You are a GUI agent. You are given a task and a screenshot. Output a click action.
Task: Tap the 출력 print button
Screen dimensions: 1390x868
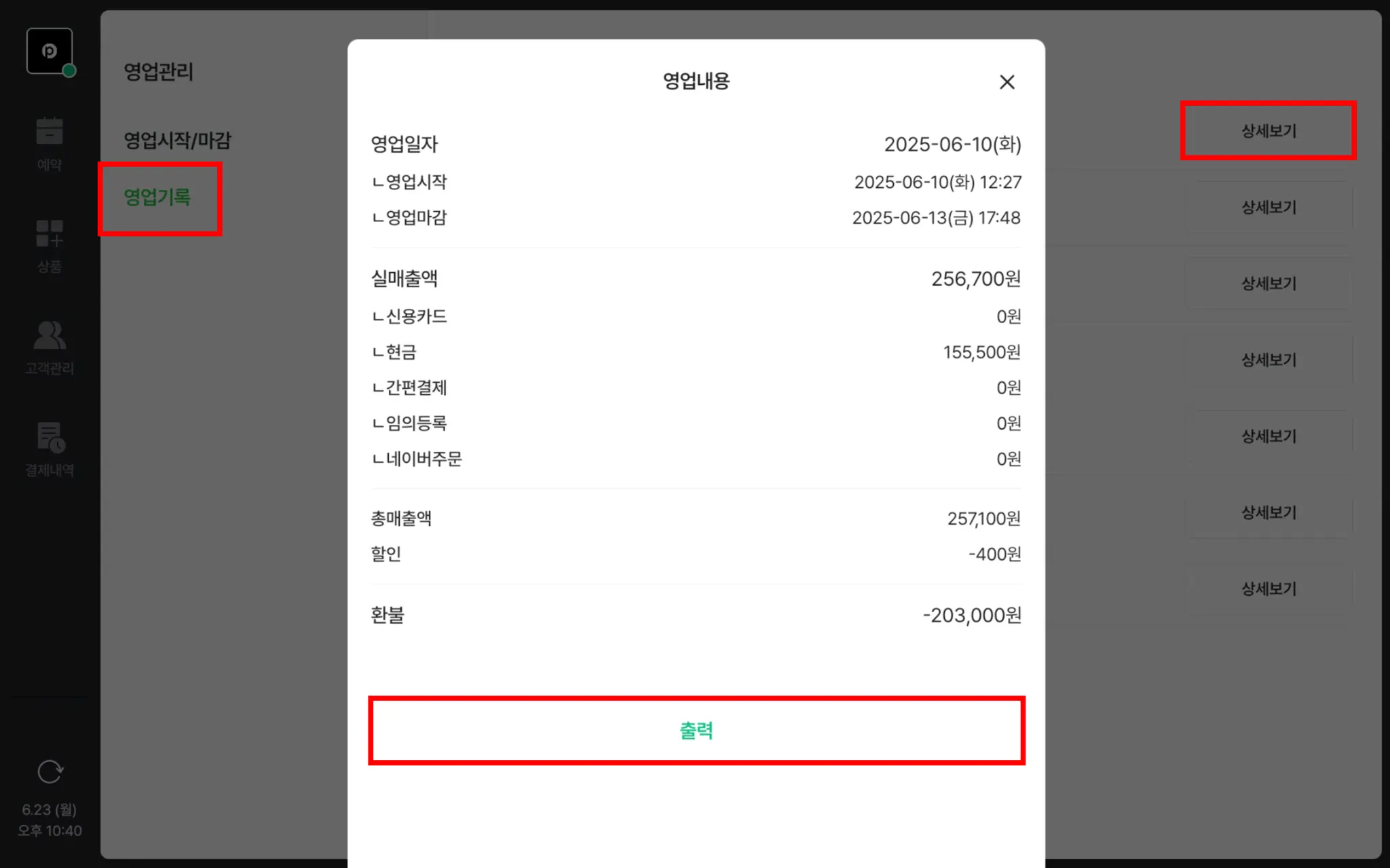[696, 730]
